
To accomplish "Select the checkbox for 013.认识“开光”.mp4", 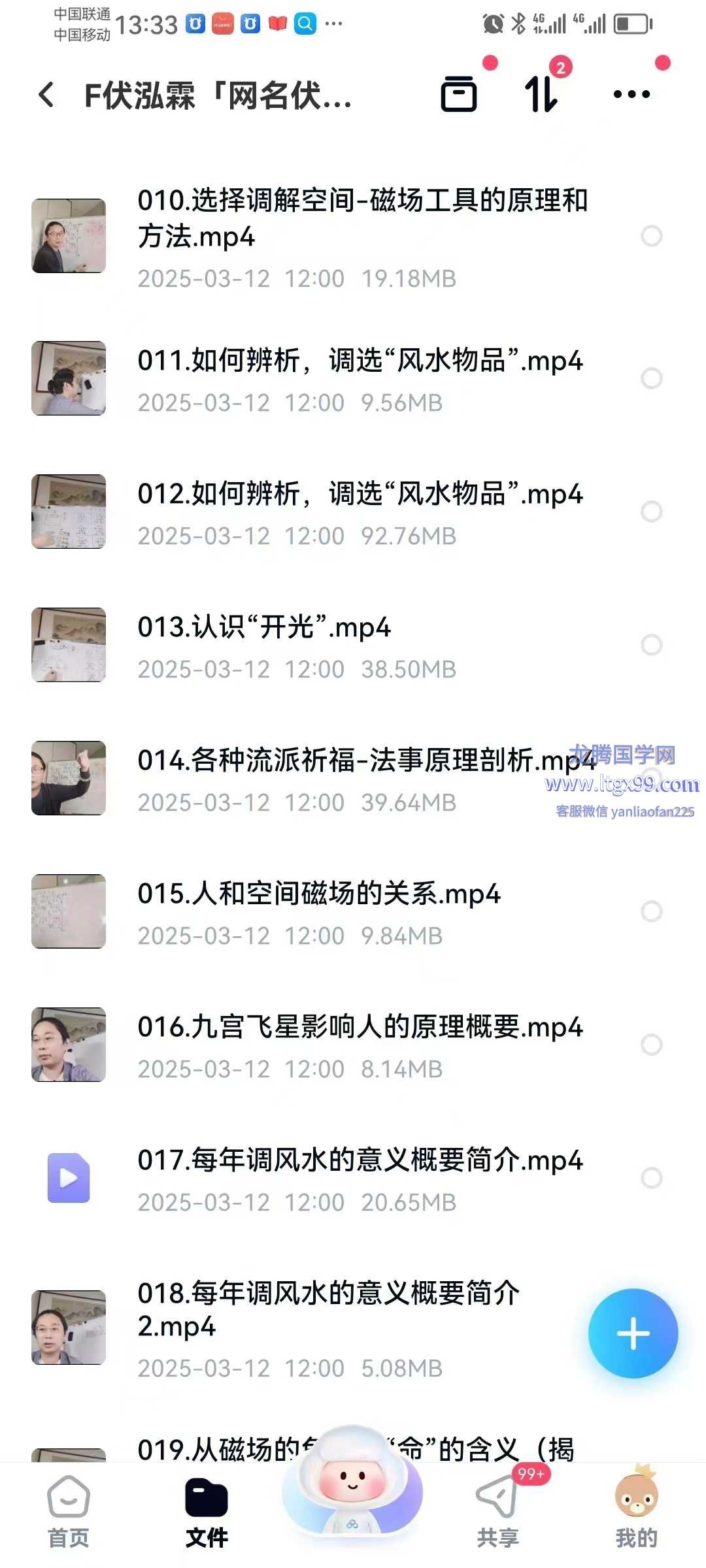I will (652, 645).
